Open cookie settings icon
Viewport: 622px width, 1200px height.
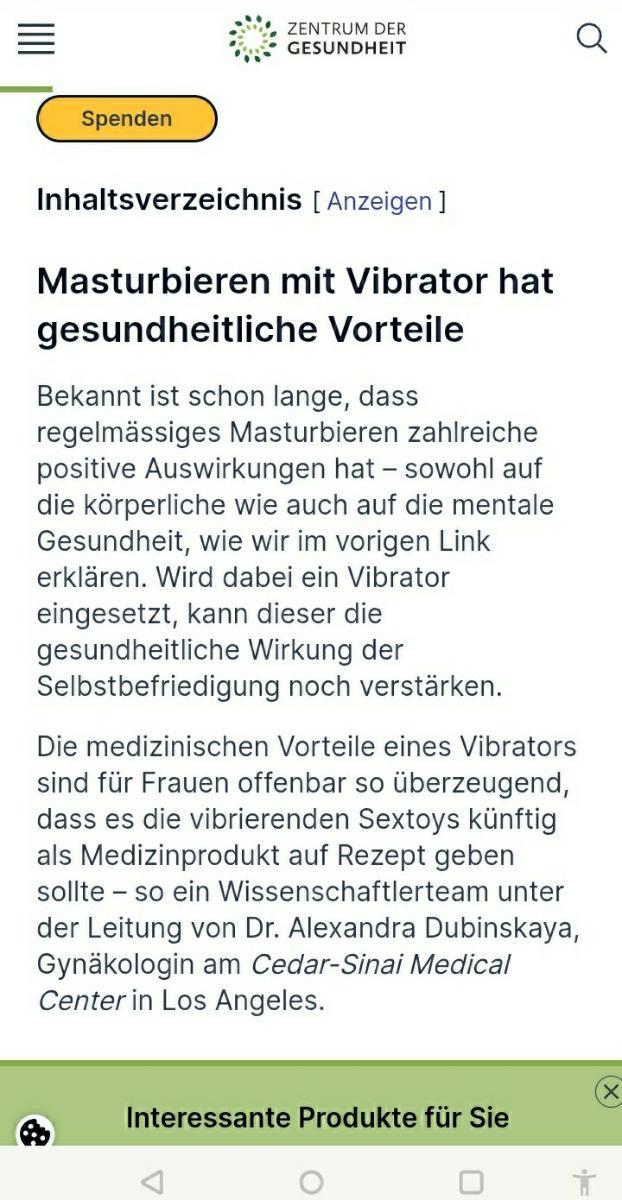35,1133
